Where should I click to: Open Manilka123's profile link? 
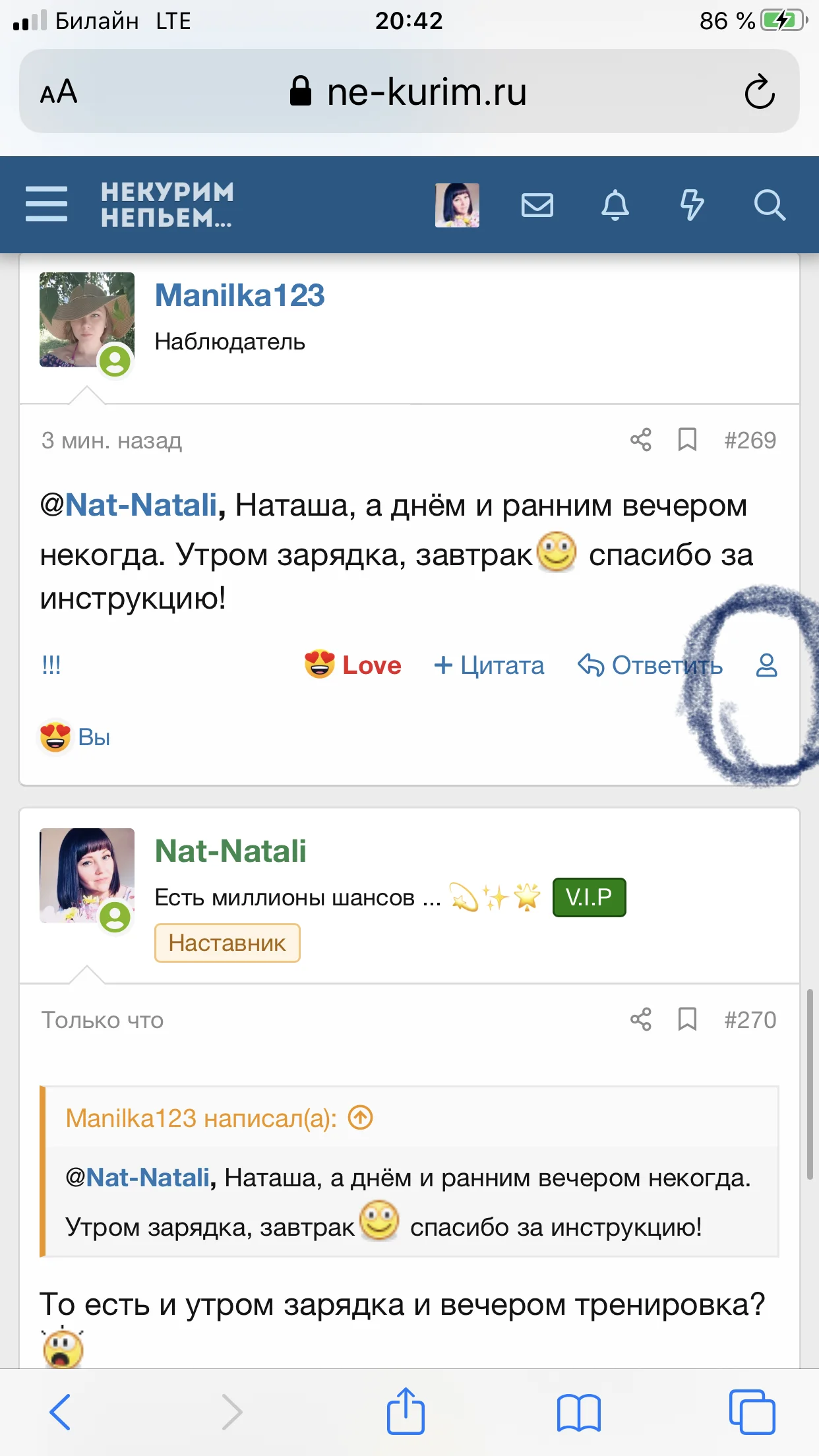(x=239, y=294)
